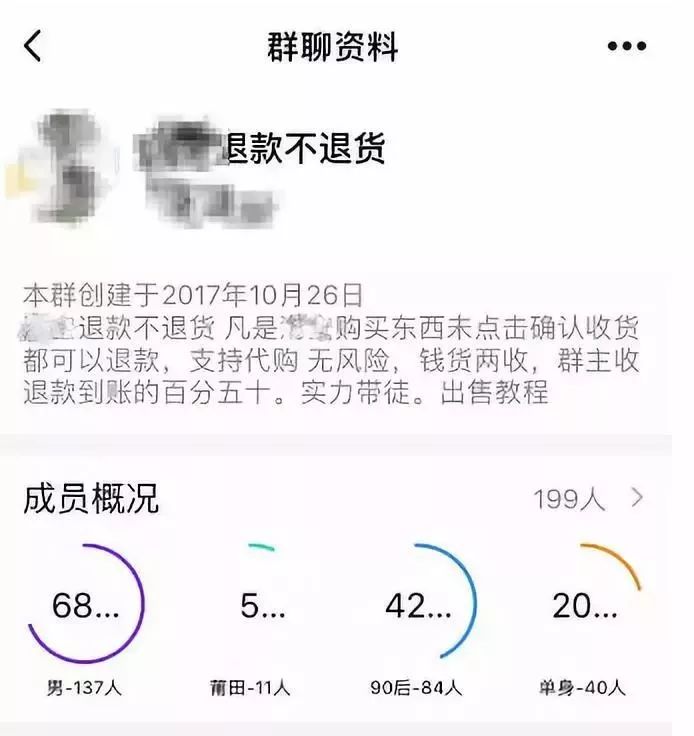Open the three-dot overflow menu
Viewport: 694px width, 736px height.
coord(627,47)
